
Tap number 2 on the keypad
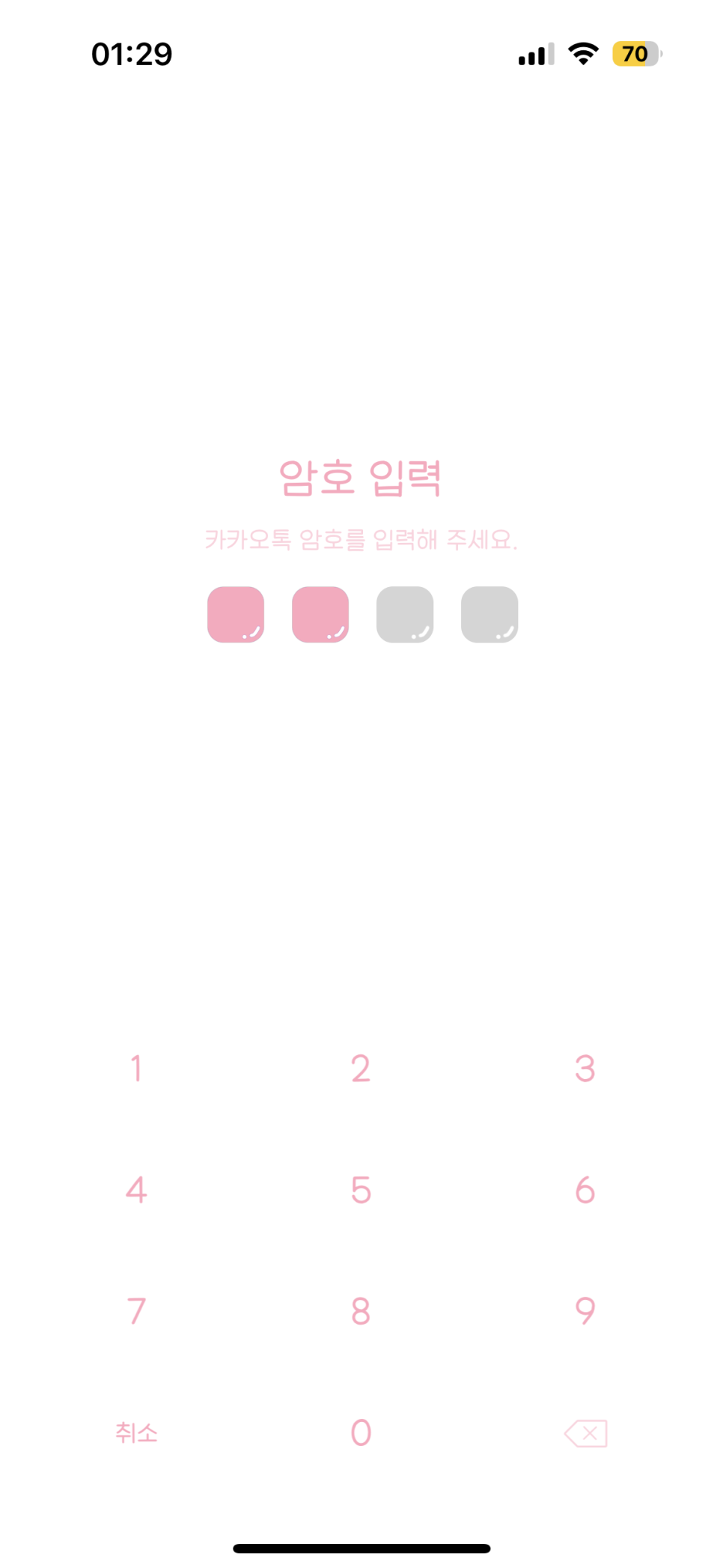361,1069
